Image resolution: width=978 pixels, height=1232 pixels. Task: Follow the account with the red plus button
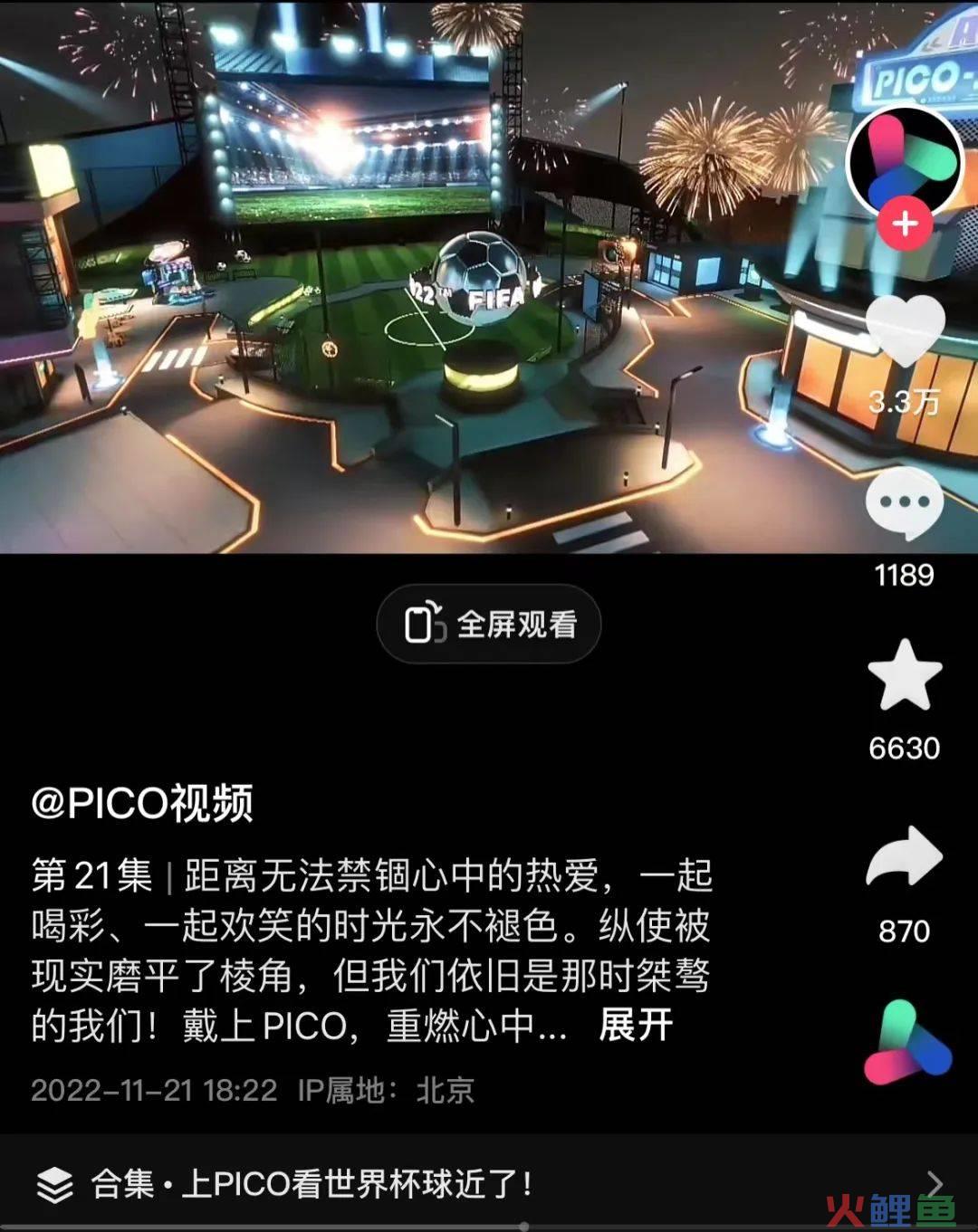pos(905,223)
